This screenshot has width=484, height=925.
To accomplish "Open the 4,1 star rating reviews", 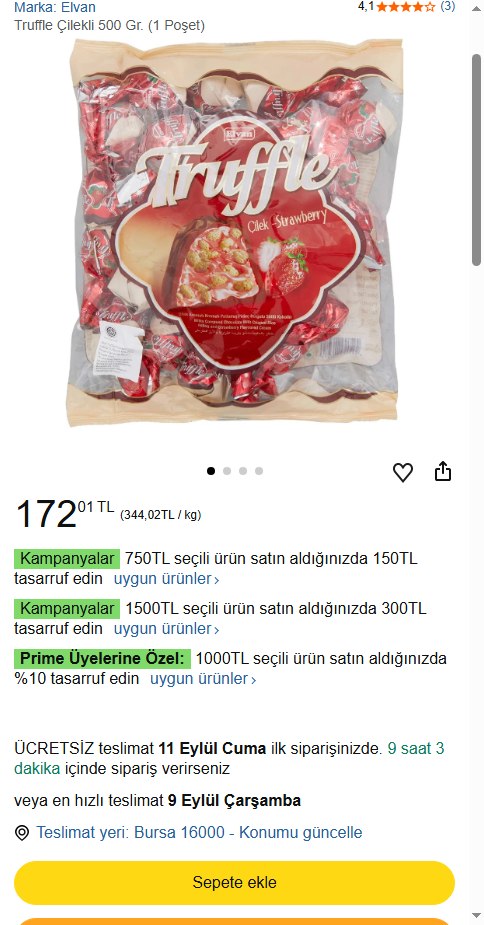I will tap(406, 6).
